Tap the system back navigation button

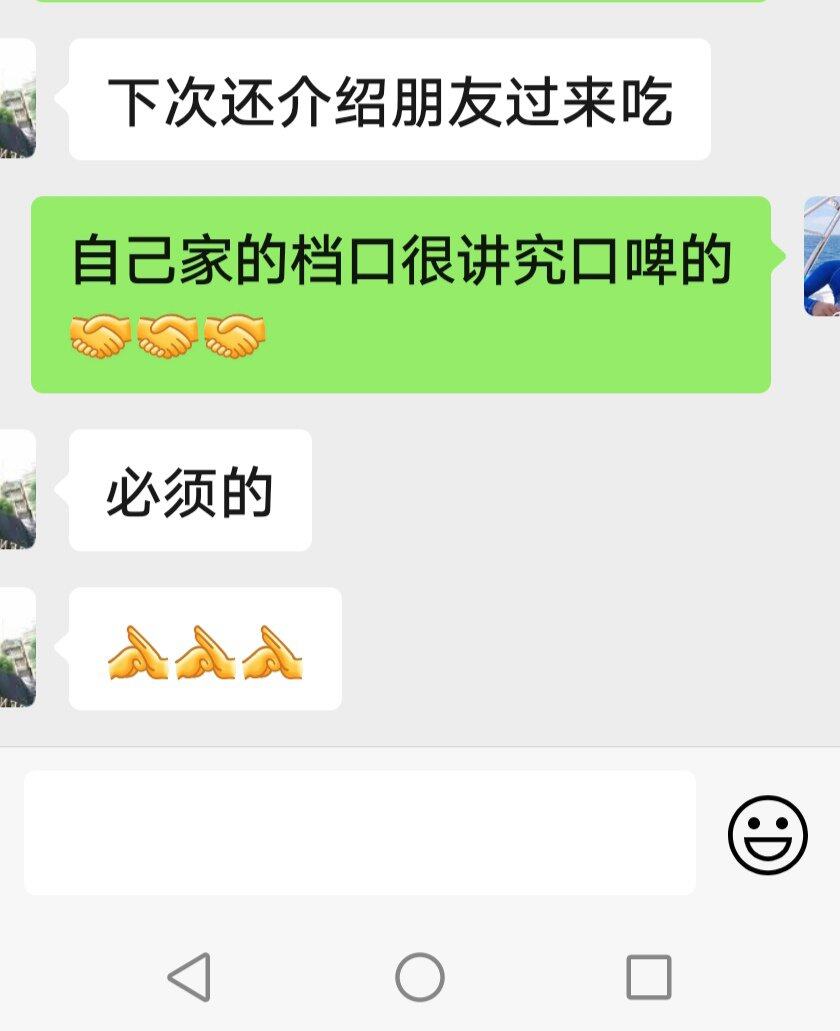(x=189, y=977)
